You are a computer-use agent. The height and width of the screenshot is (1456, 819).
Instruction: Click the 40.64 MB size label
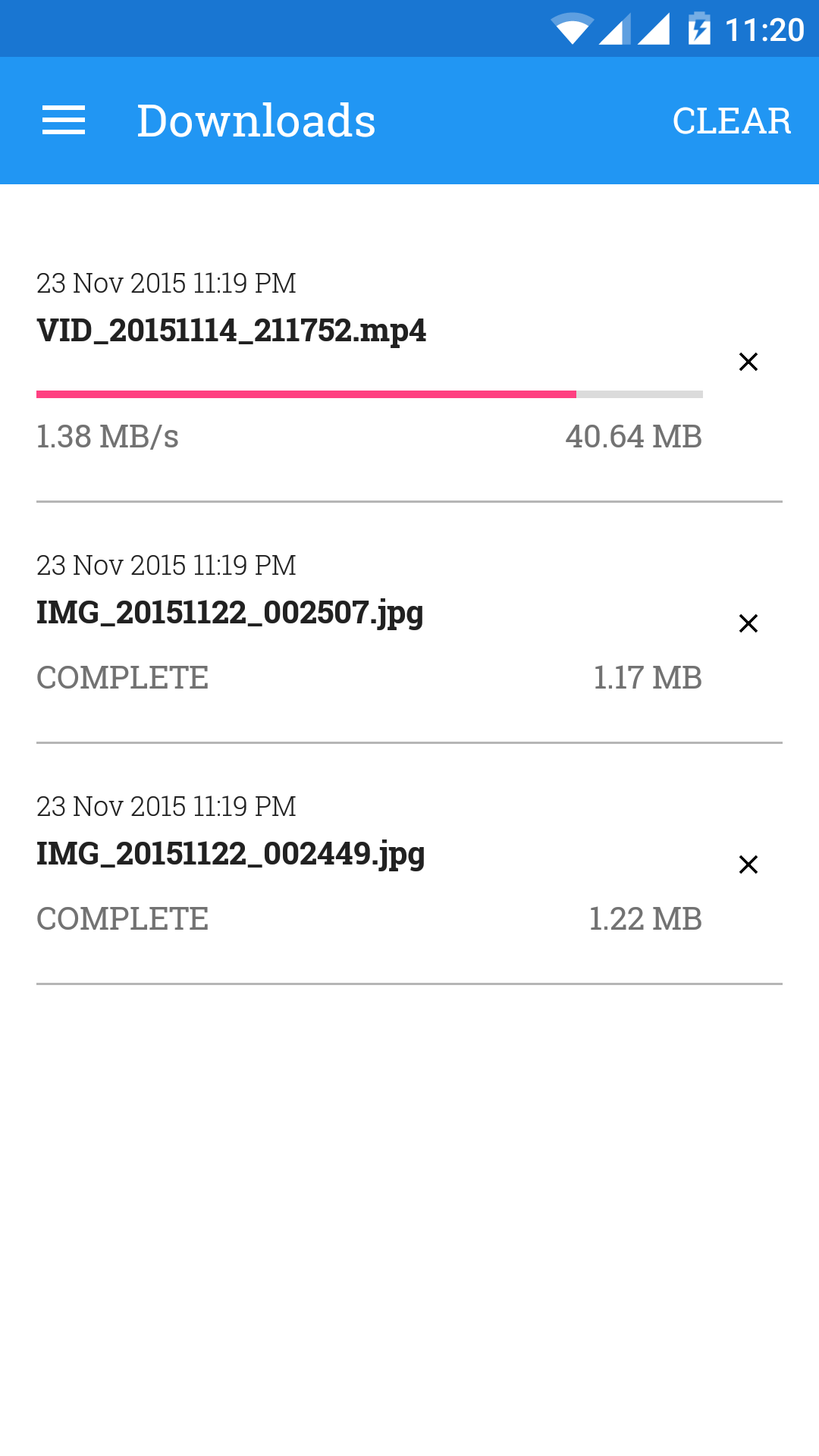pyautogui.click(x=634, y=437)
